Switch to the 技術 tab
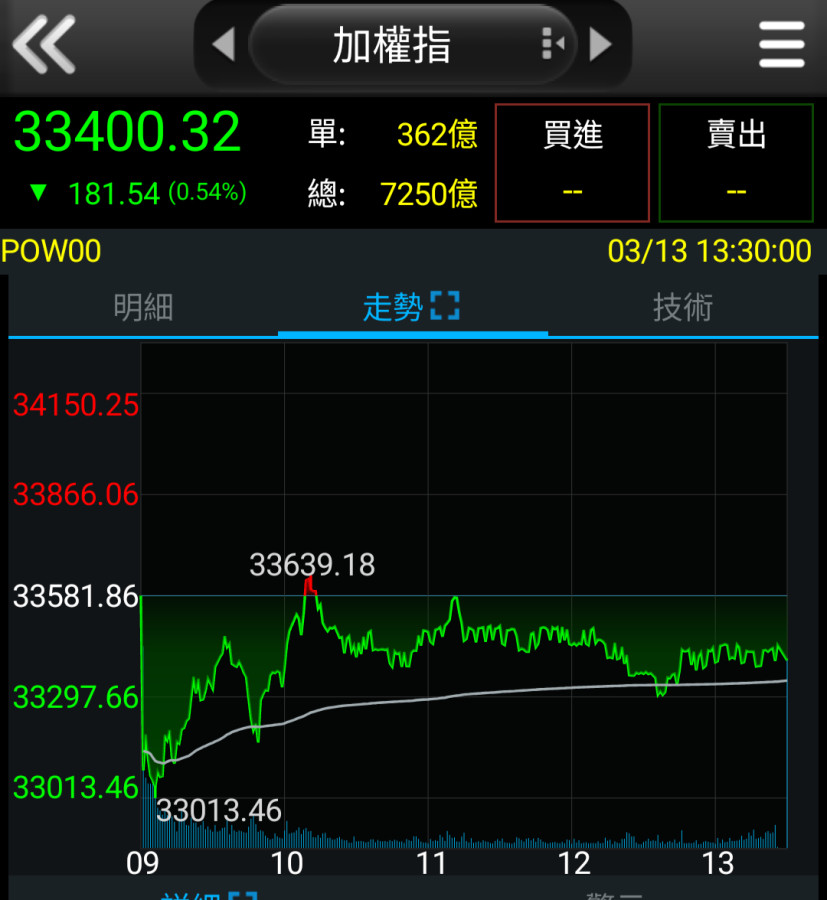This screenshot has height=900, width=827. pyautogui.click(x=682, y=307)
